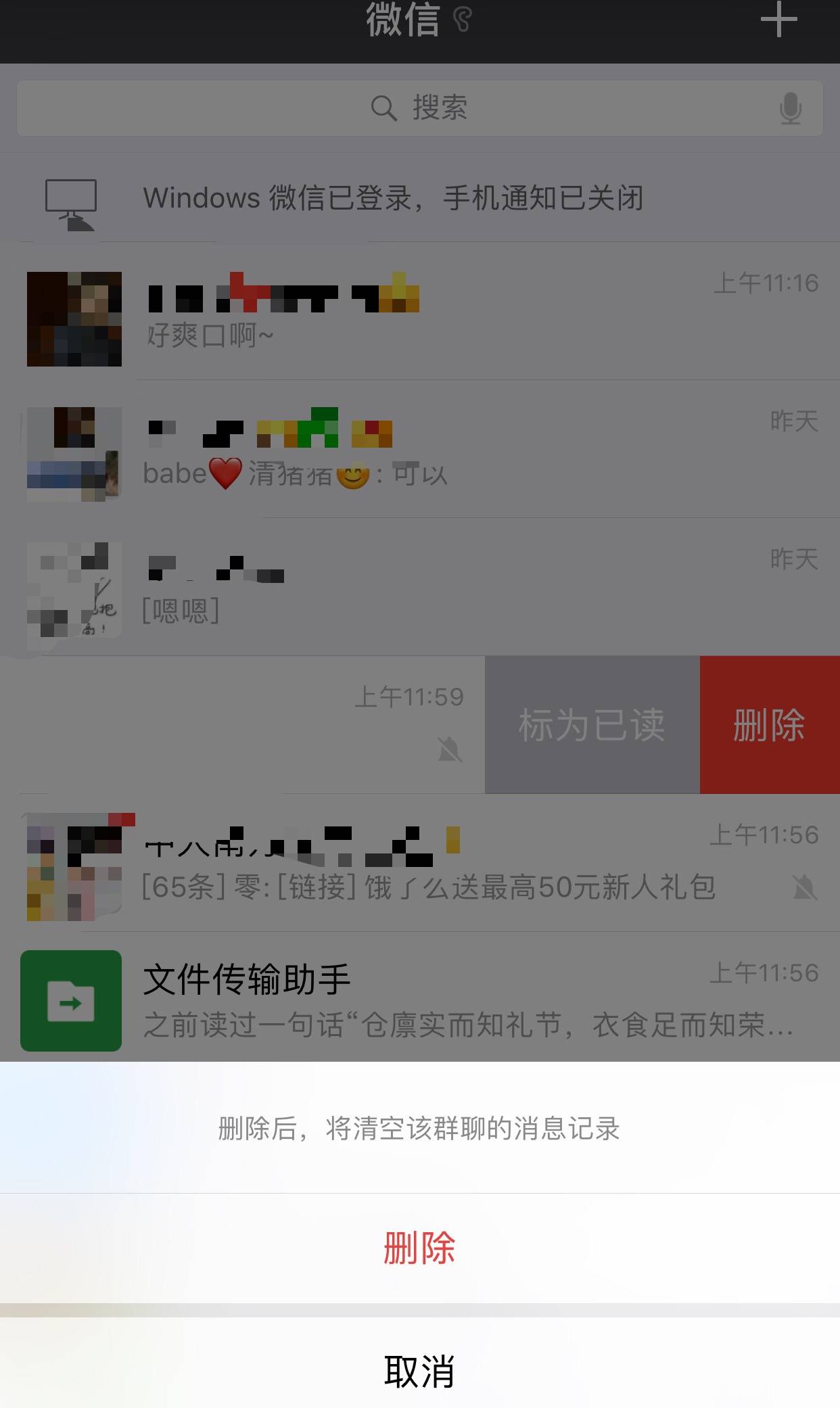
Task: Start voice search with the microphone icon
Action: 790,108
